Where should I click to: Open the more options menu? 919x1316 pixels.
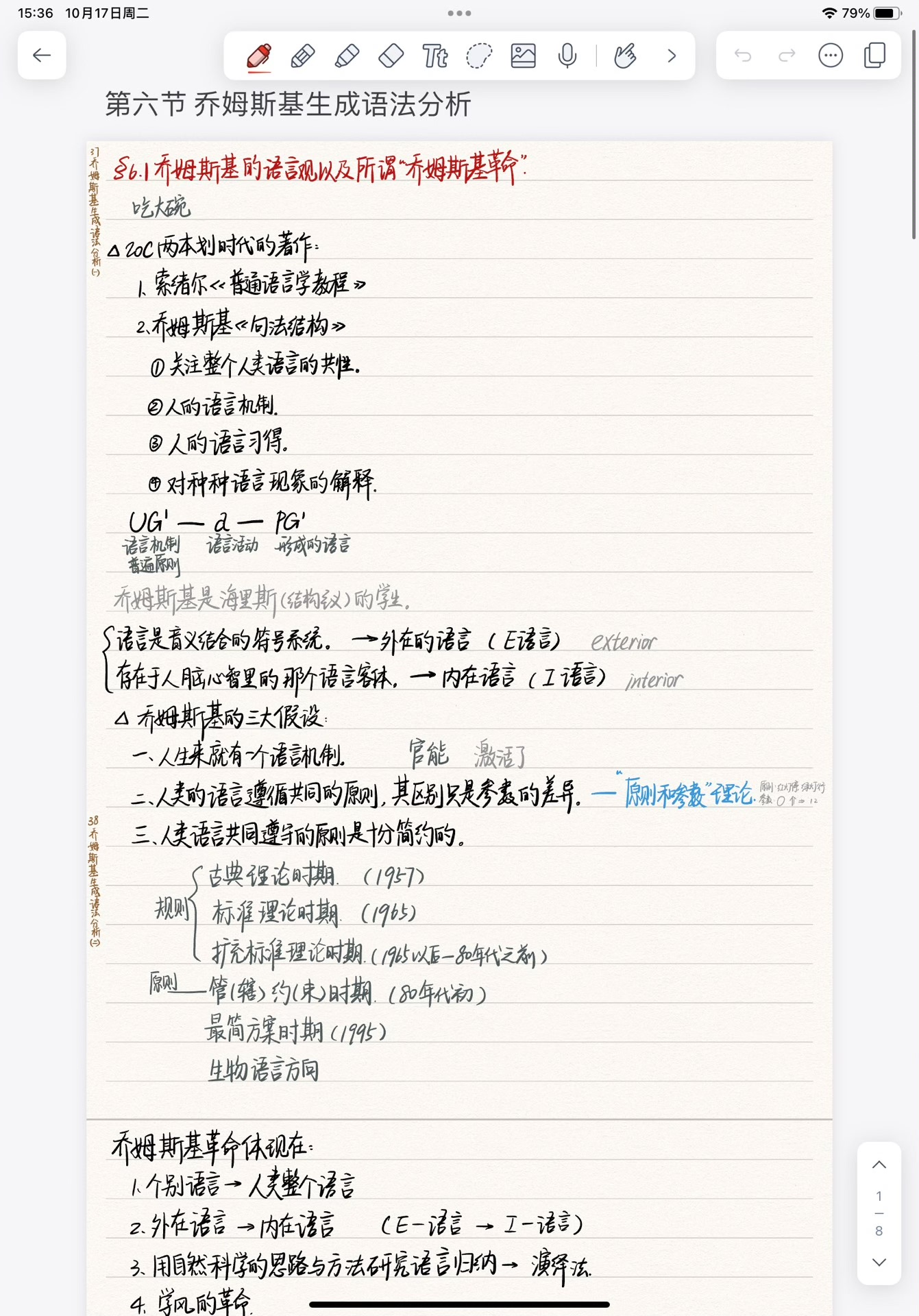pos(831,56)
